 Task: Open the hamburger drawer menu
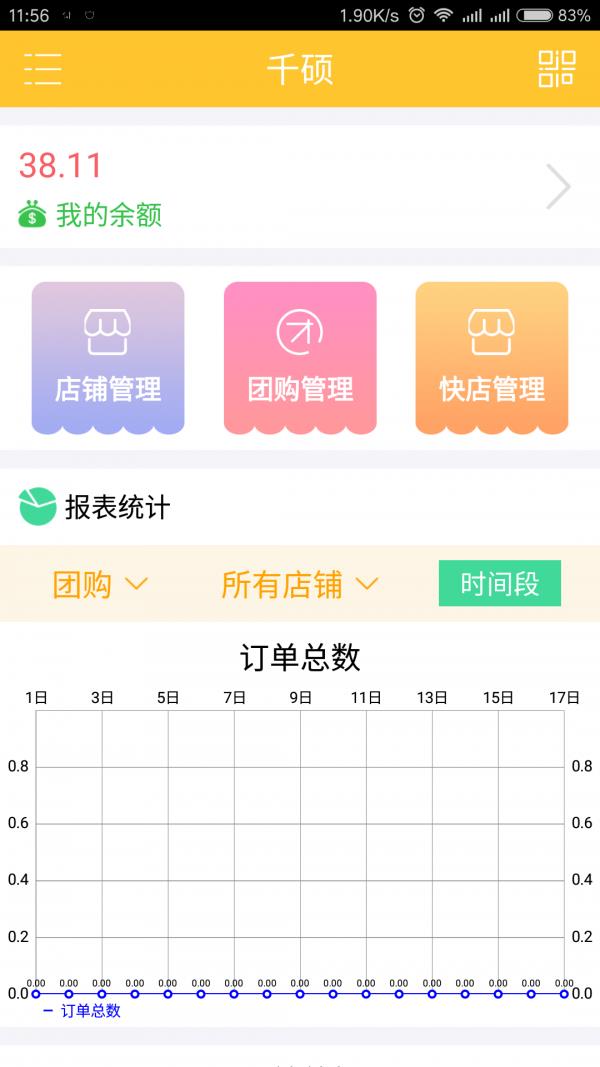pyautogui.click(x=42, y=69)
